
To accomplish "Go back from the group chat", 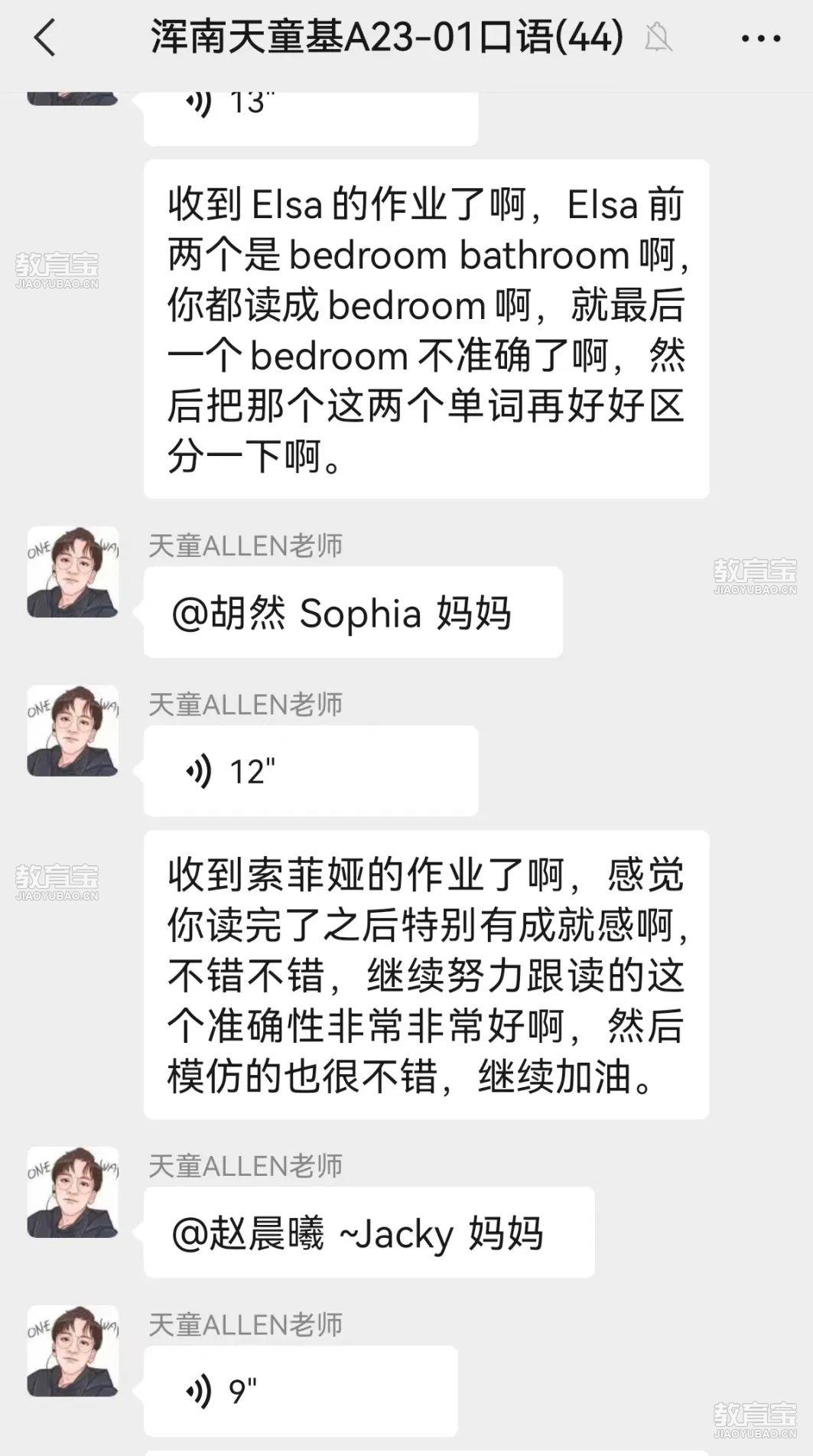I will coord(46,37).
